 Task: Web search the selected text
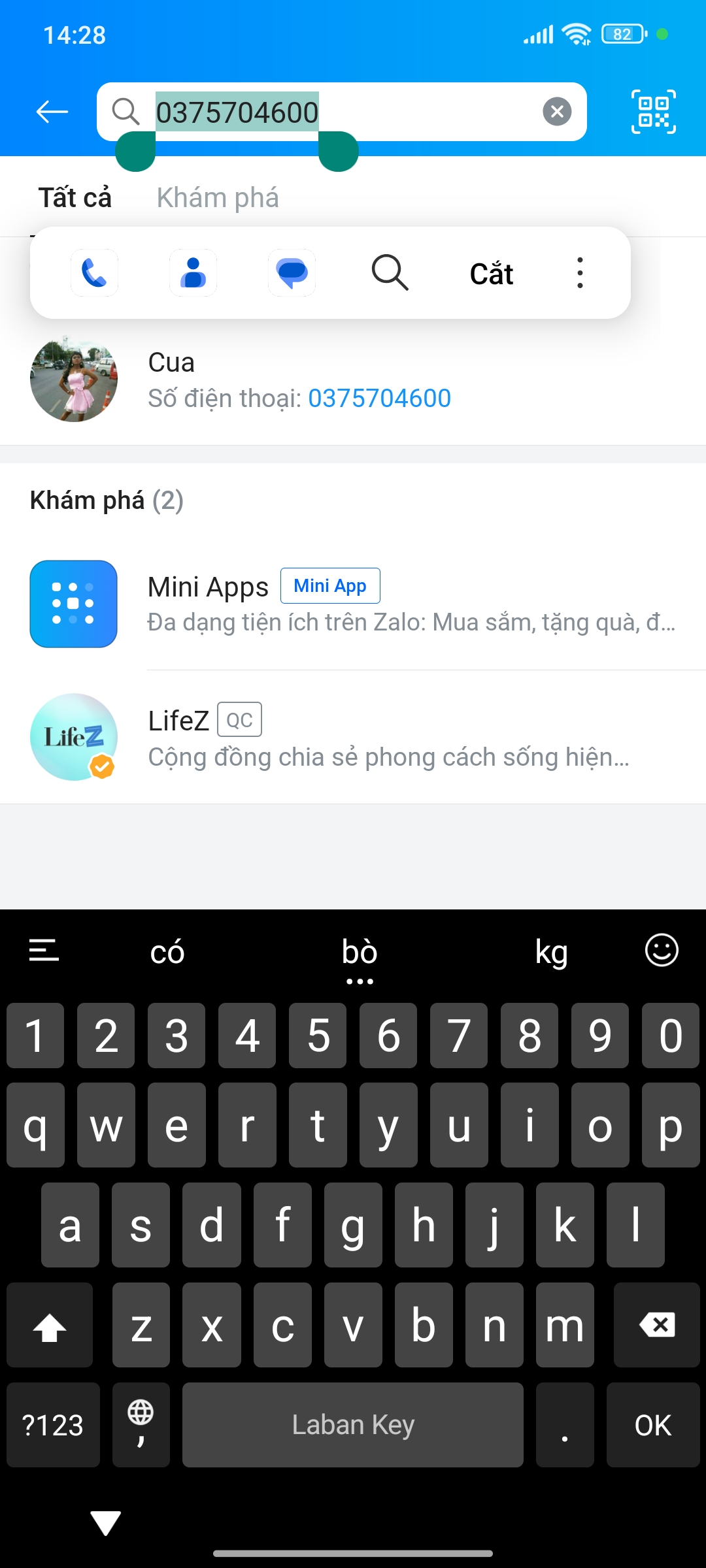pyautogui.click(x=390, y=272)
